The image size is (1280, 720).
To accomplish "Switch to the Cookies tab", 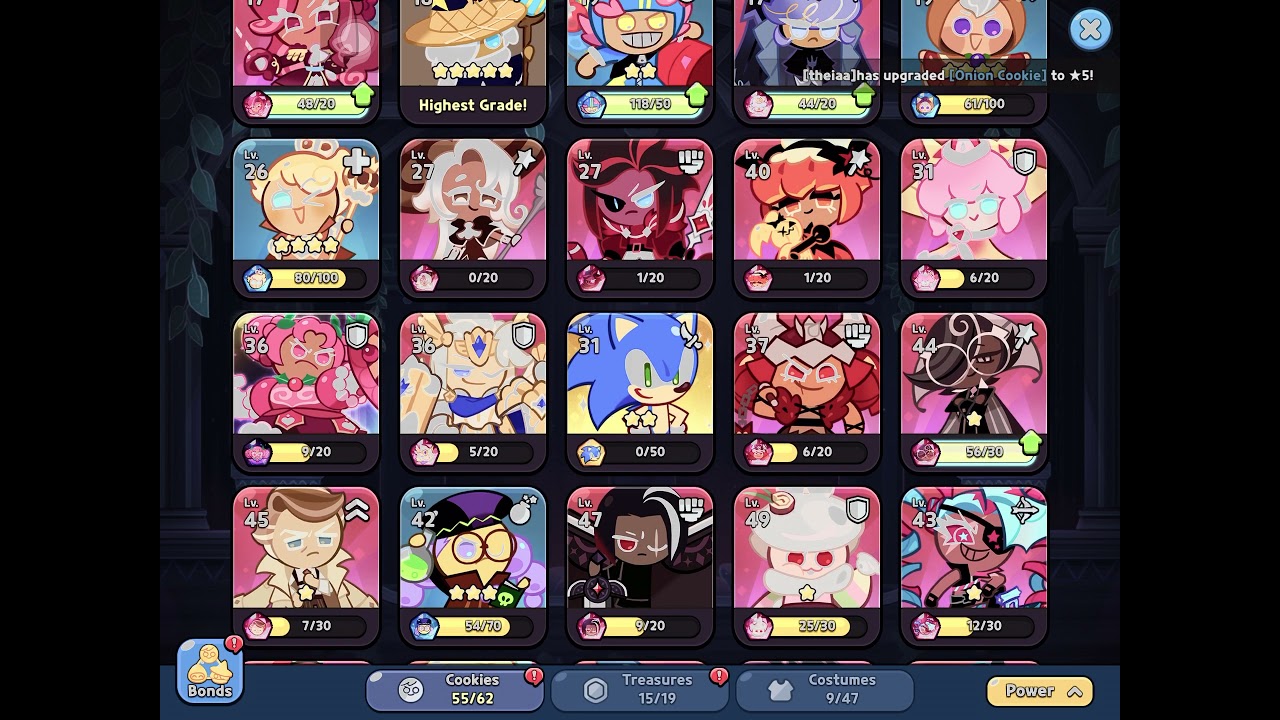I will [455, 689].
